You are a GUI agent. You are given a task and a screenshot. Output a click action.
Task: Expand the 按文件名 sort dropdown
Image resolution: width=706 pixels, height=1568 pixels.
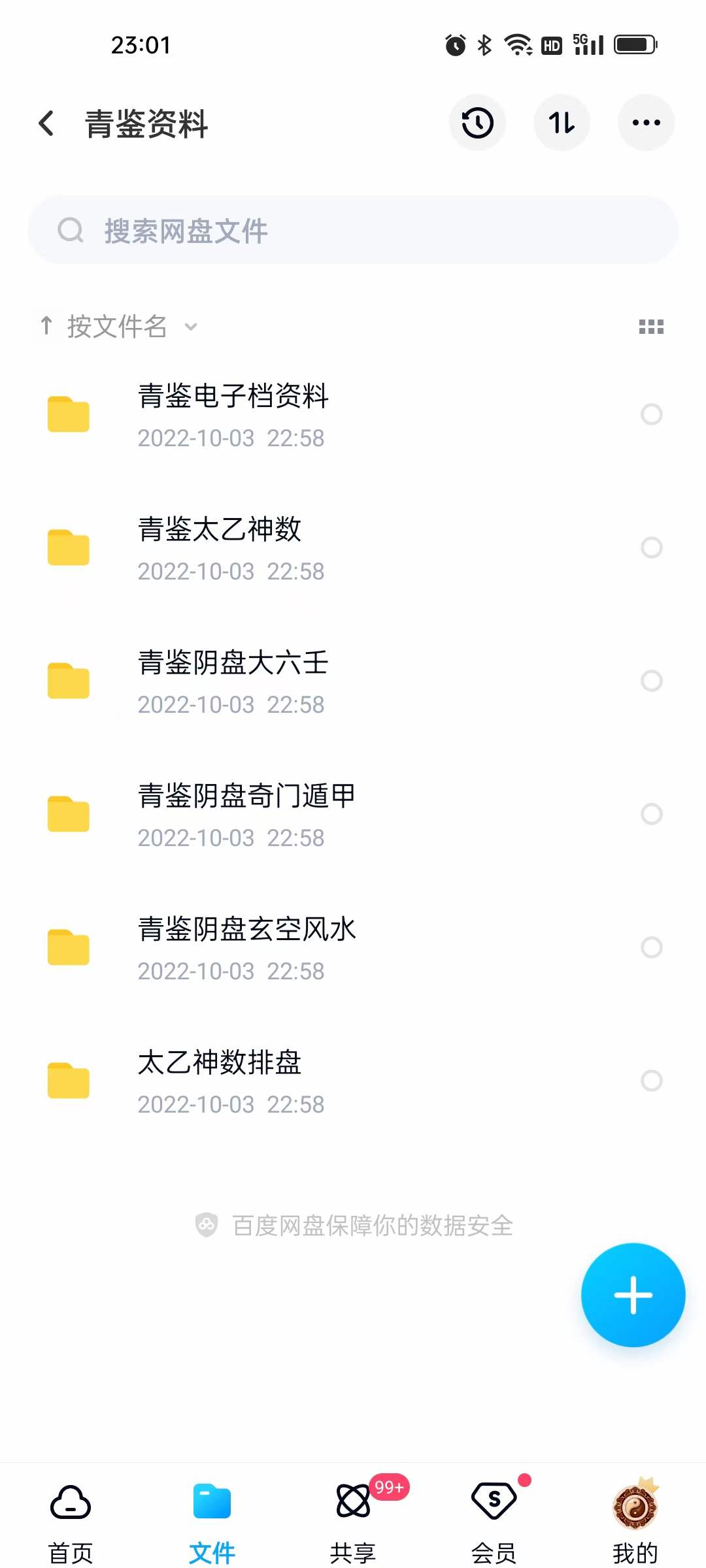click(x=190, y=326)
